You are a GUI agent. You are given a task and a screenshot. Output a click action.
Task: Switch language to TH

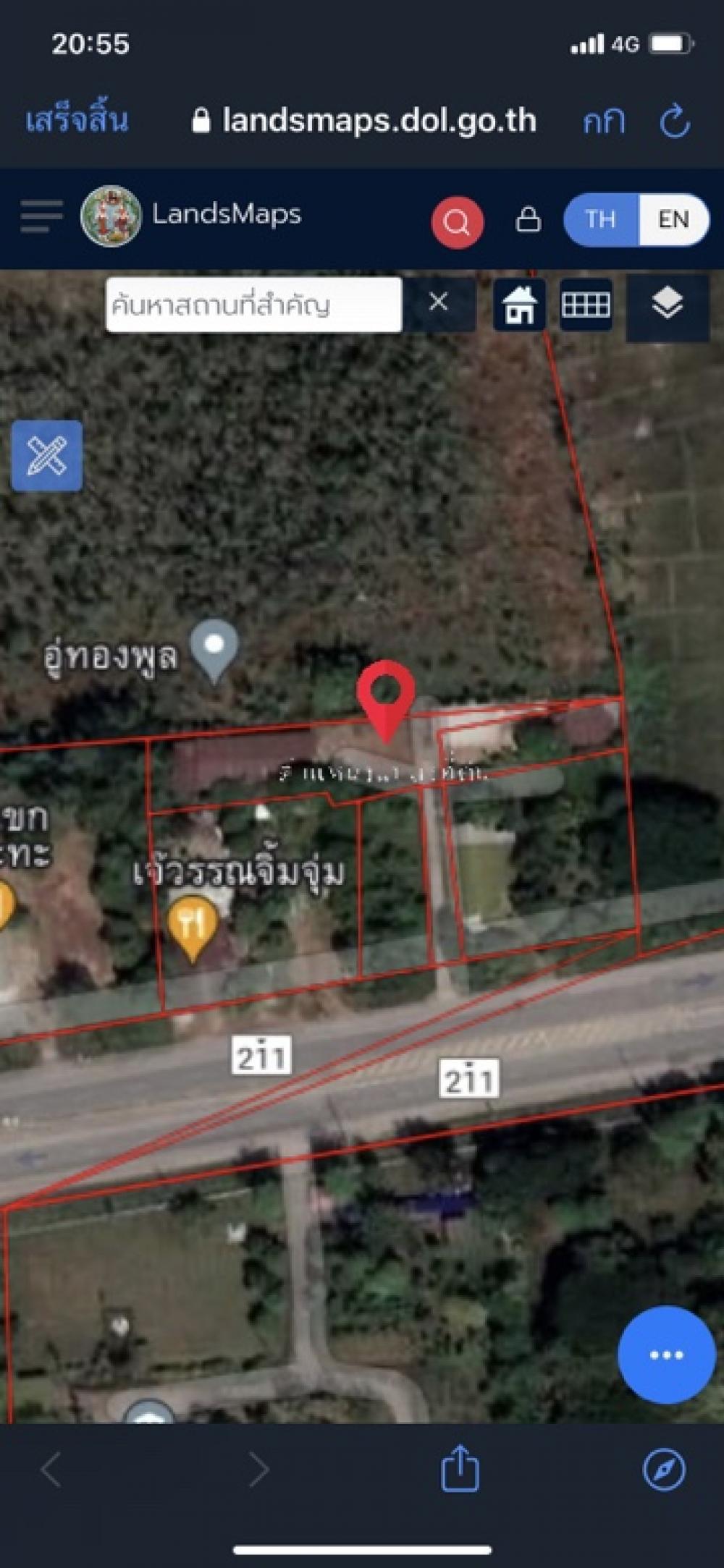(x=601, y=219)
